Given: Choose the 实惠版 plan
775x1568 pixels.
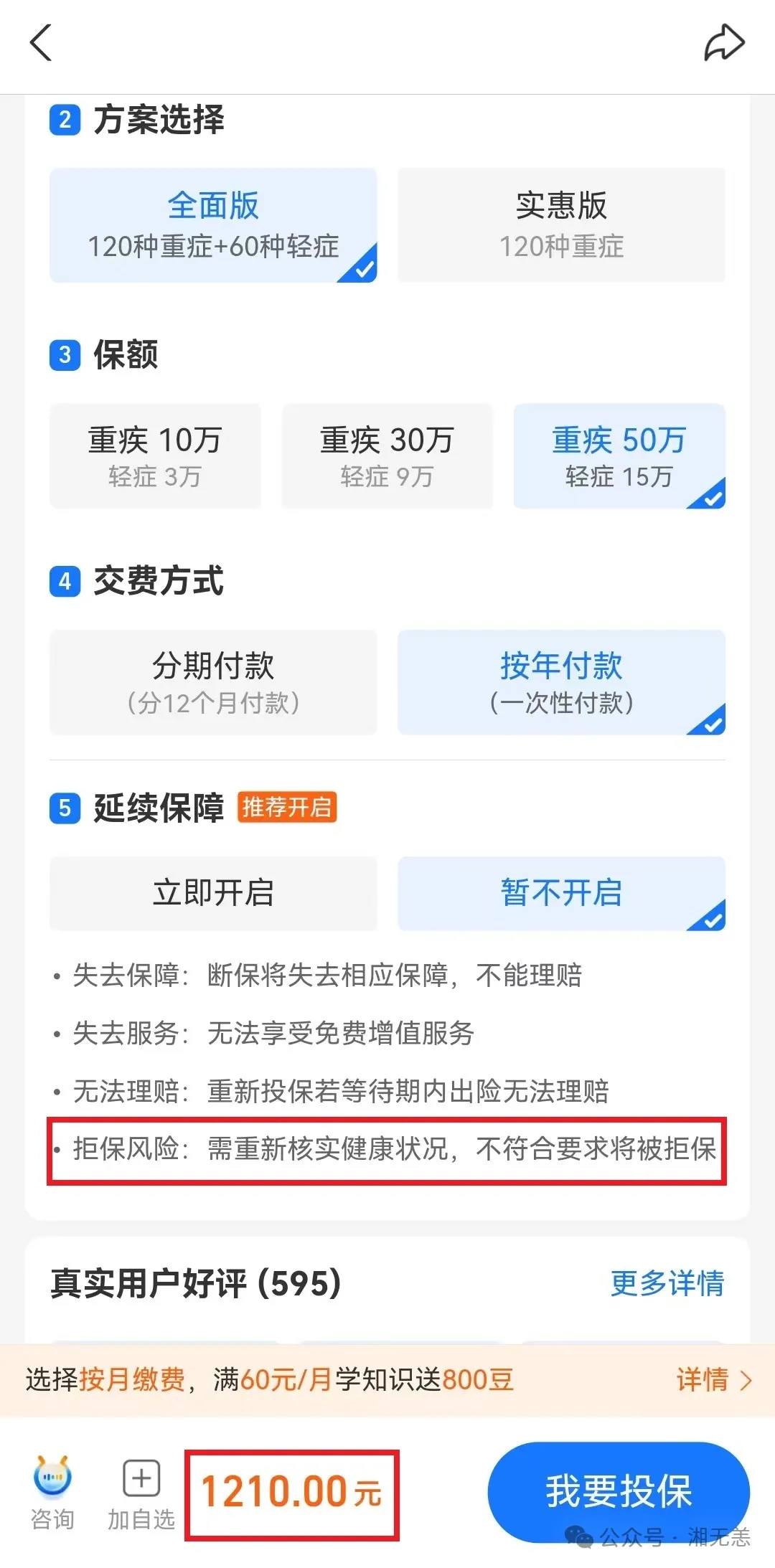Looking at the screenshot, I should pos(561,225).
